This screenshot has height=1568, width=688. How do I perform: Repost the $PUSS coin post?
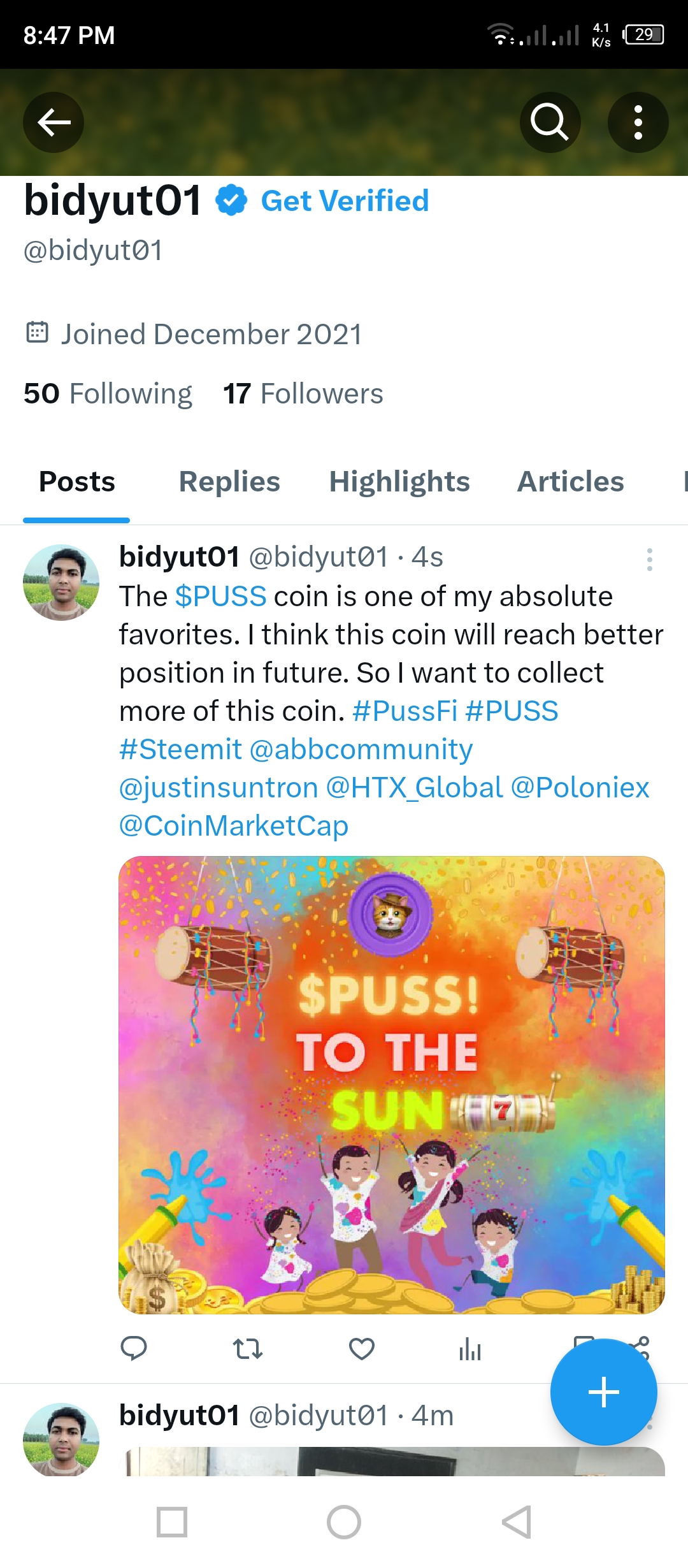point(248,1349)
